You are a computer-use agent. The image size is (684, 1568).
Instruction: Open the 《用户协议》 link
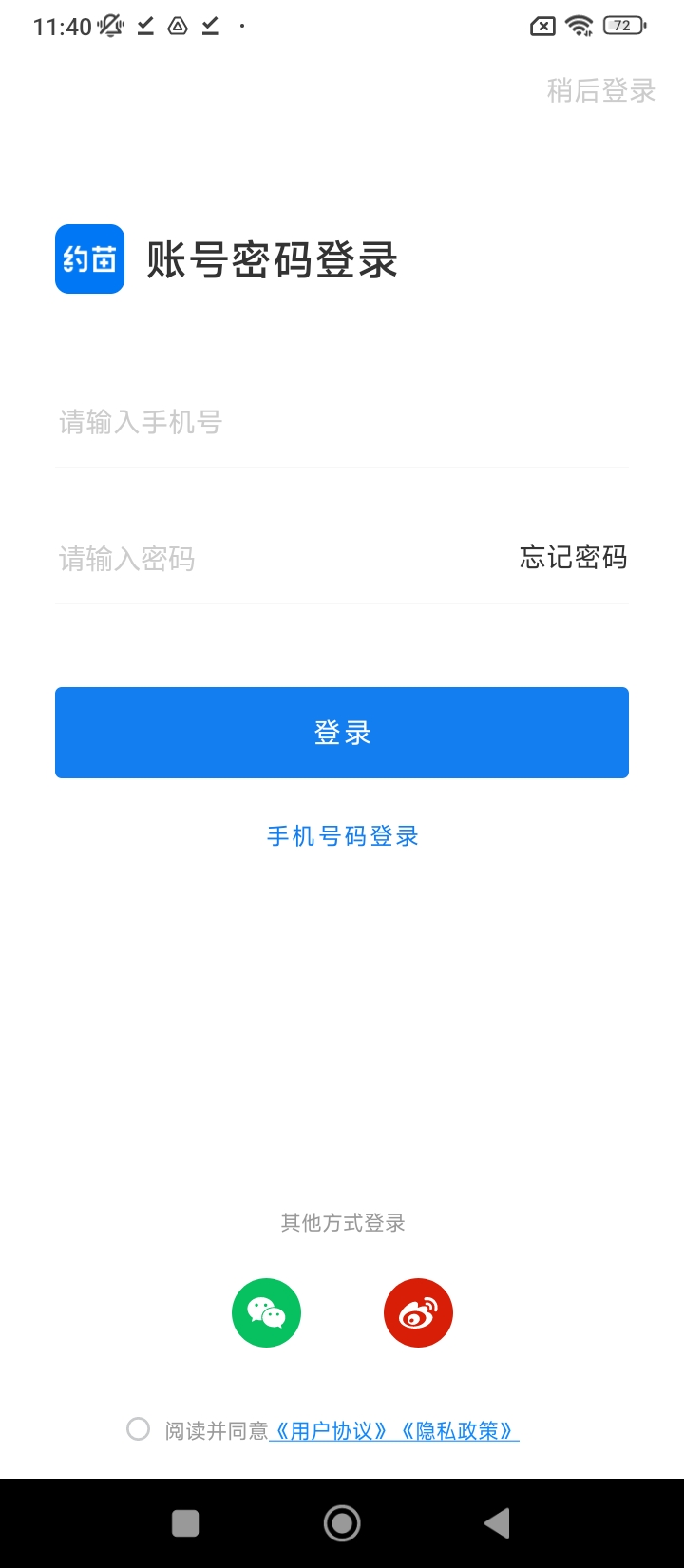[331, 1431]
